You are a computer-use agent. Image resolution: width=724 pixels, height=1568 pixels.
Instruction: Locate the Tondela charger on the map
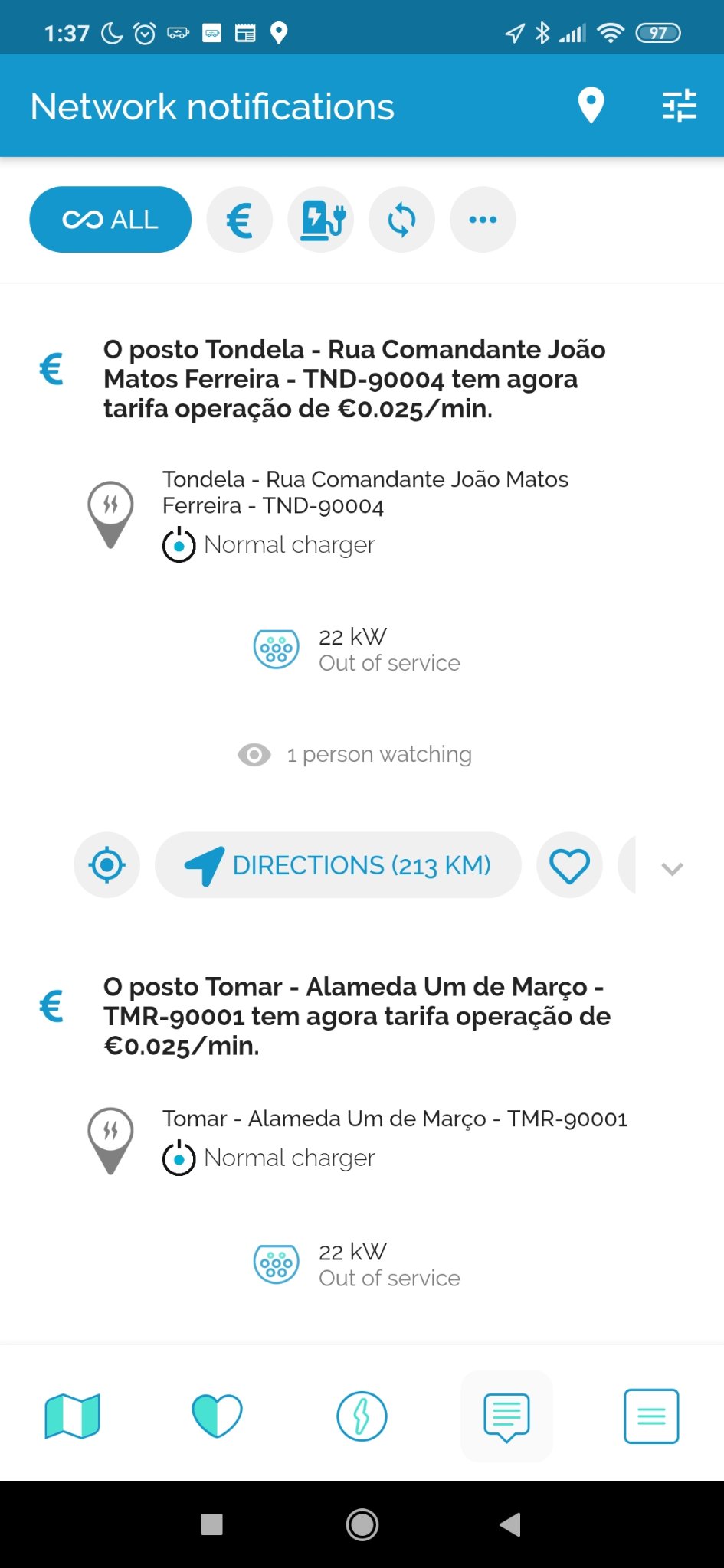tap(107, 865)
